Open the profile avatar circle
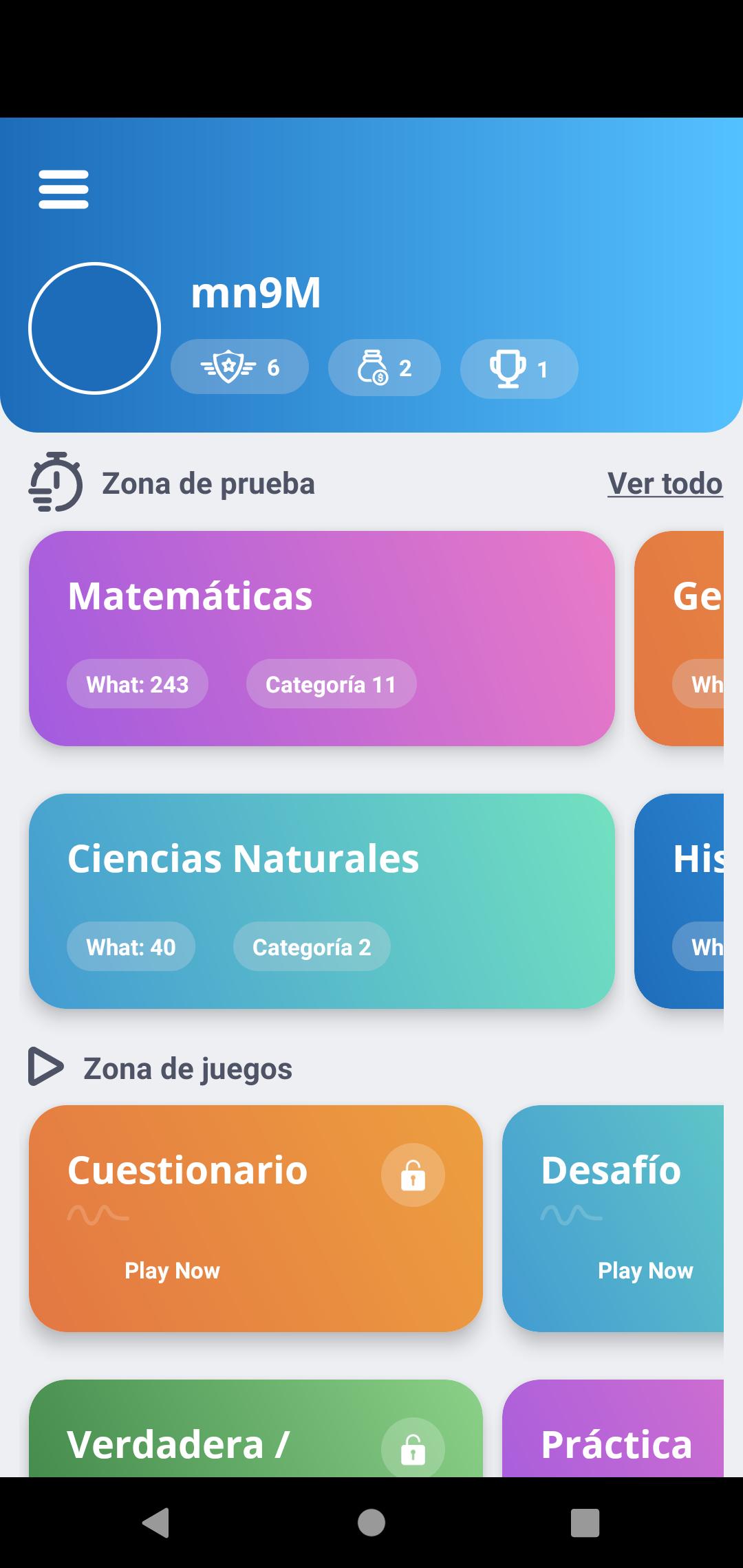 [x=95, y=328]
